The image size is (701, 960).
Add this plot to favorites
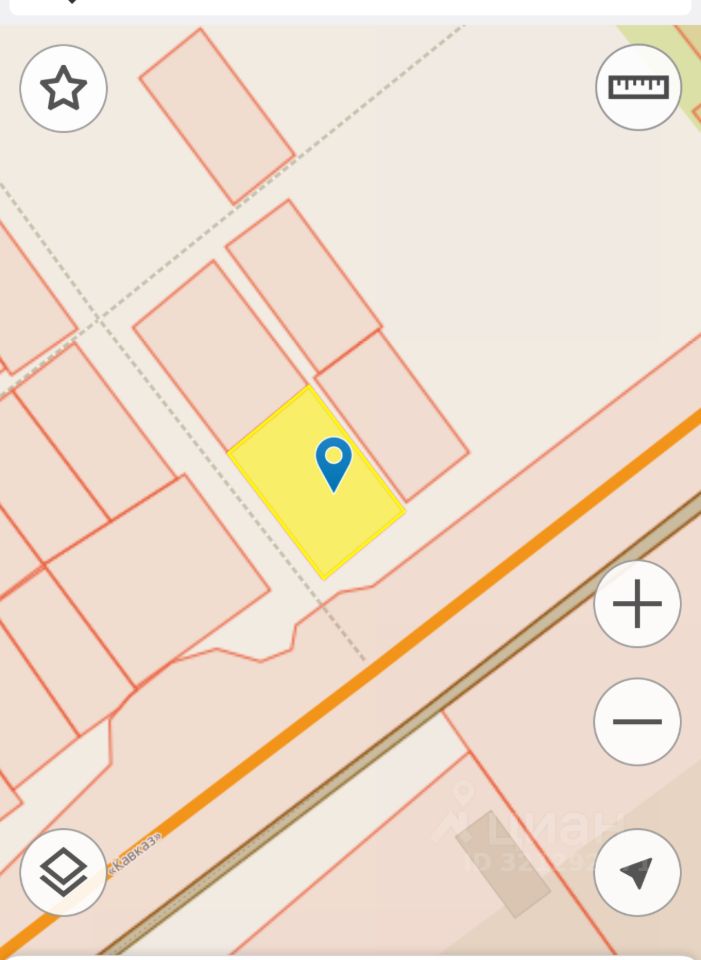63,88
